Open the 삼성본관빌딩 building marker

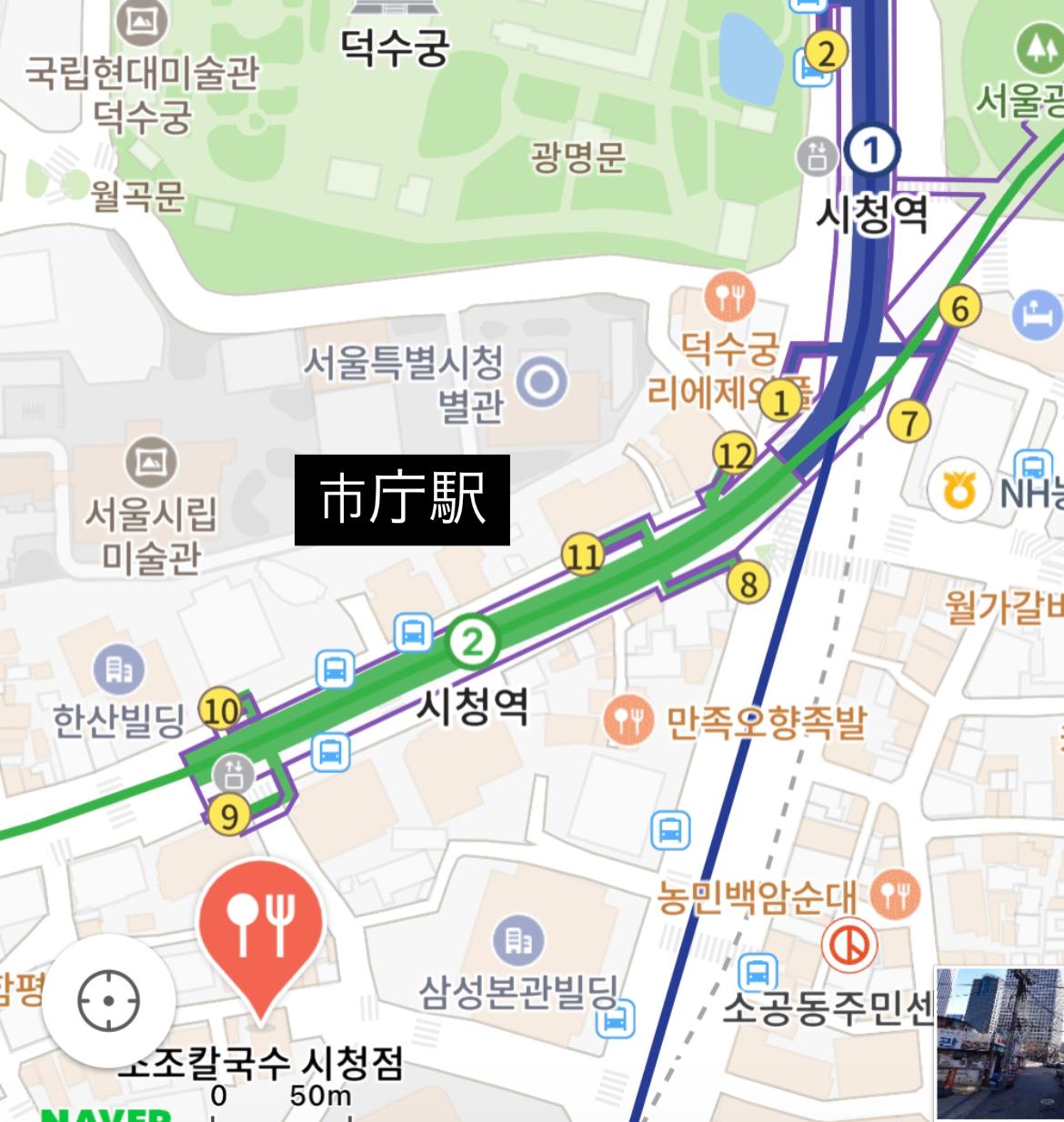[518, 941]
